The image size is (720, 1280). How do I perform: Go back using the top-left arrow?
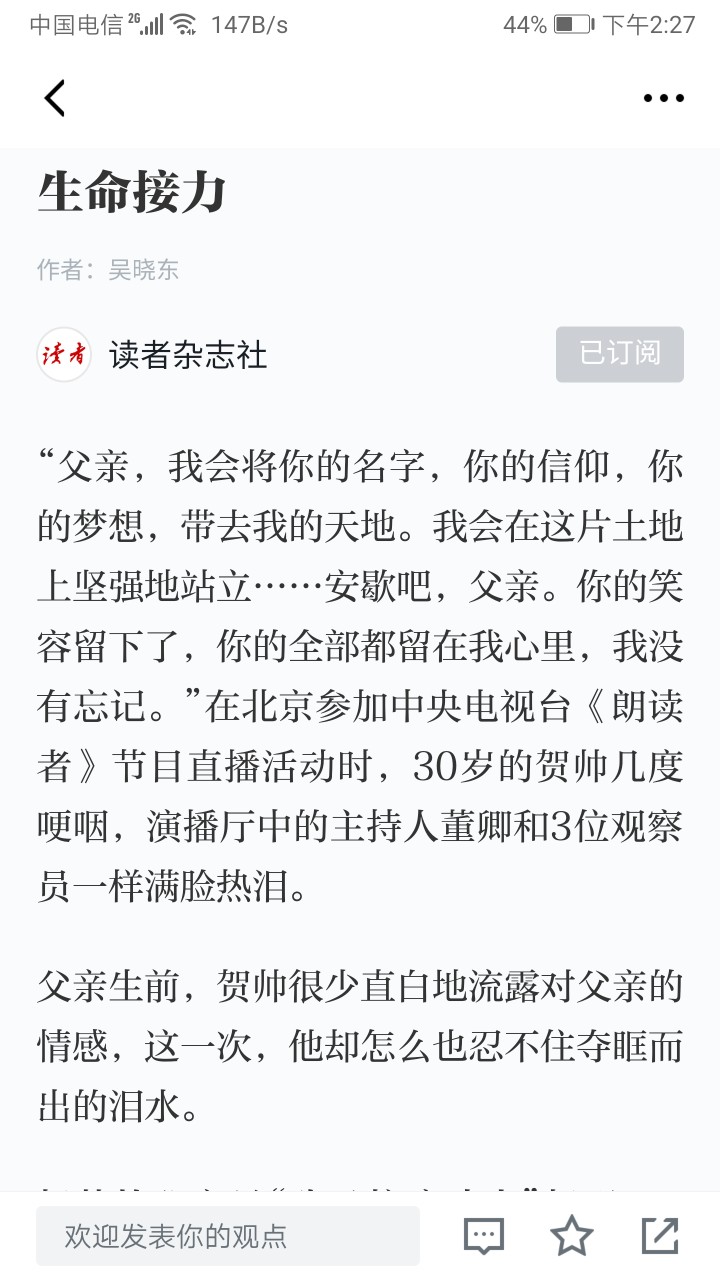pos(55,97)
